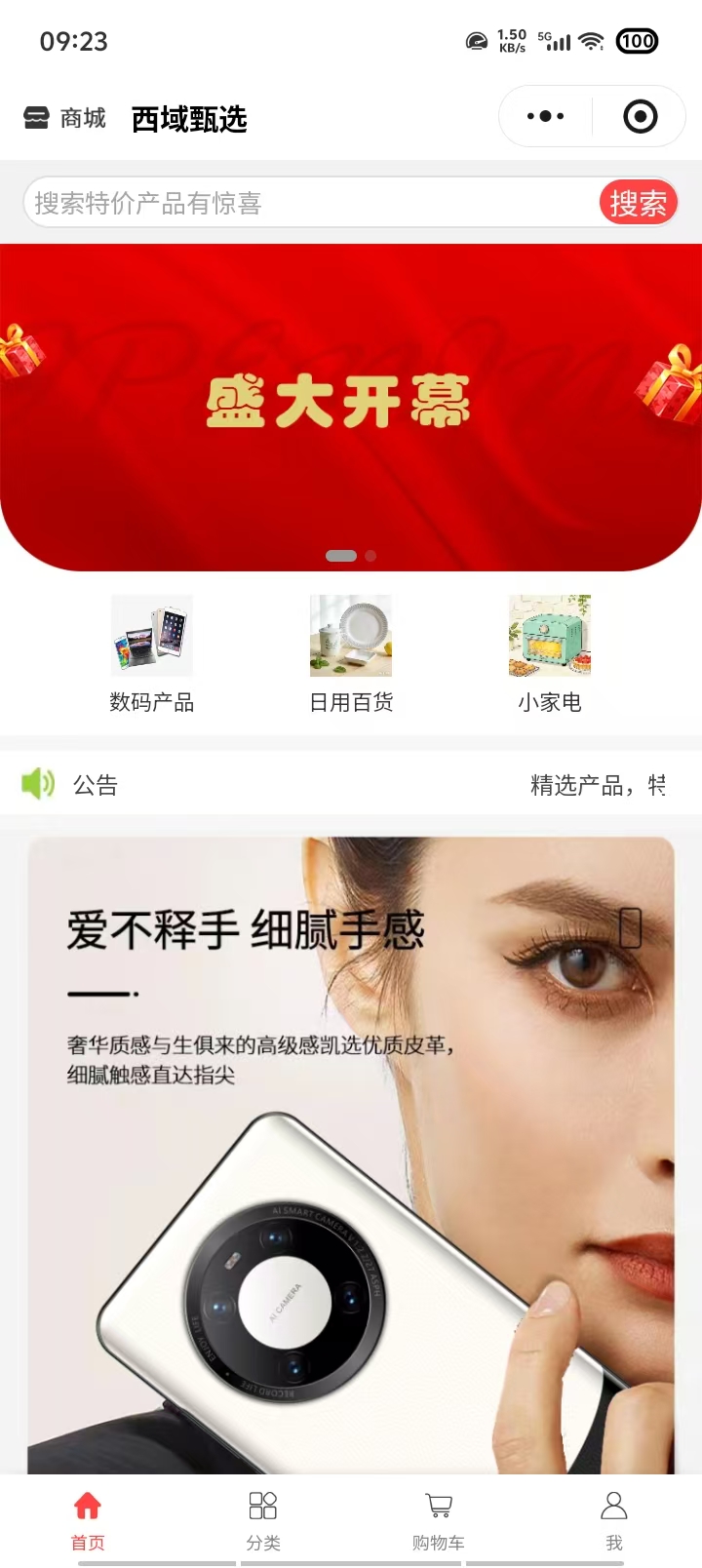Screen dimensions: 702x1568
Task: Open the 商城 store link
Action: click(64, 119)
